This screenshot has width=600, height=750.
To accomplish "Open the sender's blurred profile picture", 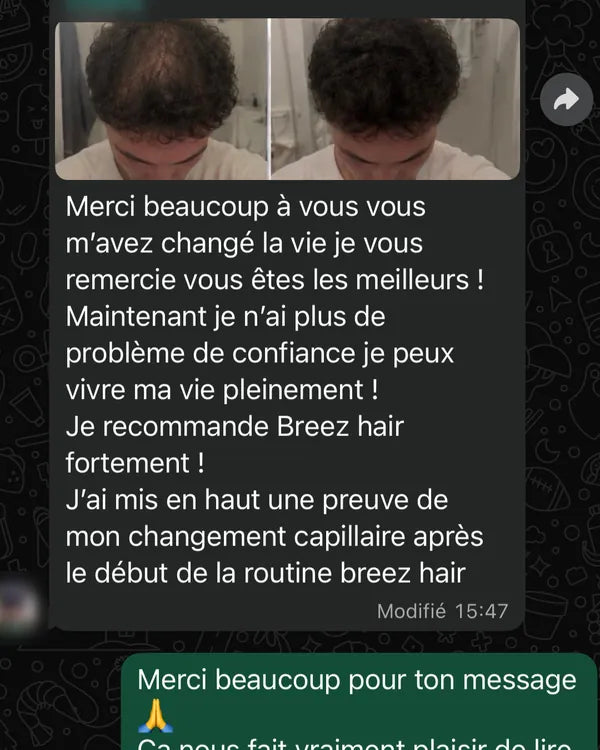I will (20, 607).
